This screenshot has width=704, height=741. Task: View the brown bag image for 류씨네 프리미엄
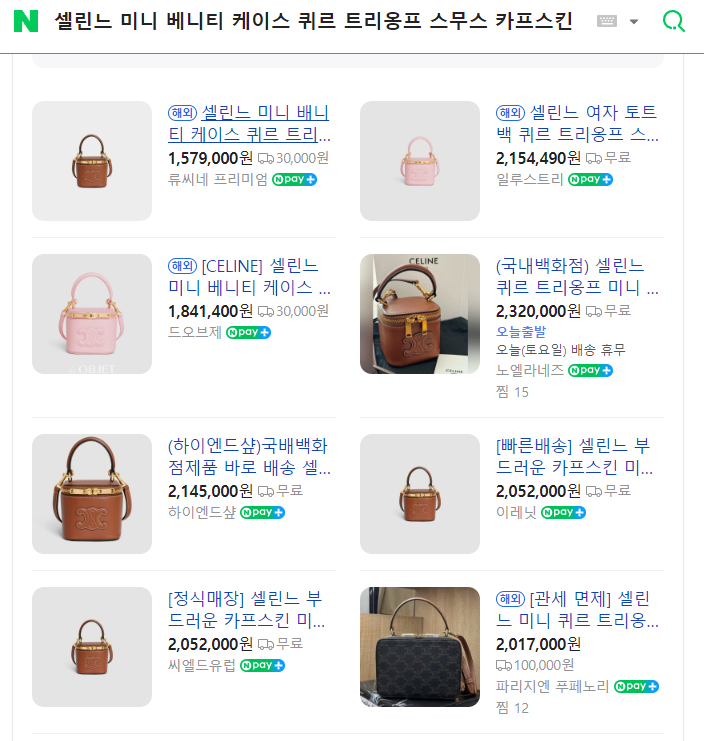tap(92, 161)
